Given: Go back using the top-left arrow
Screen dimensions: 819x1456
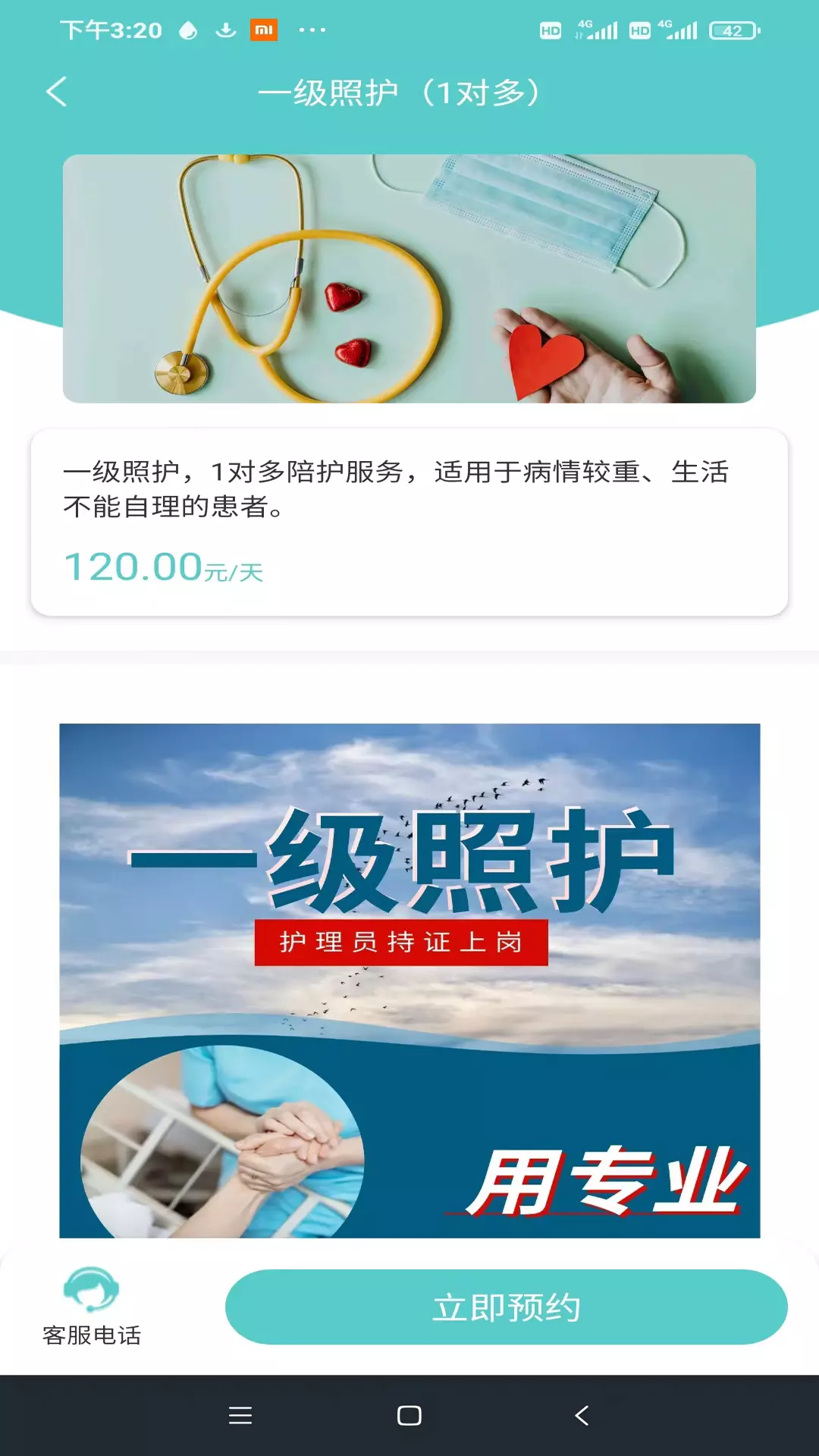Looking at the screenshot, I should pos(57,92).
